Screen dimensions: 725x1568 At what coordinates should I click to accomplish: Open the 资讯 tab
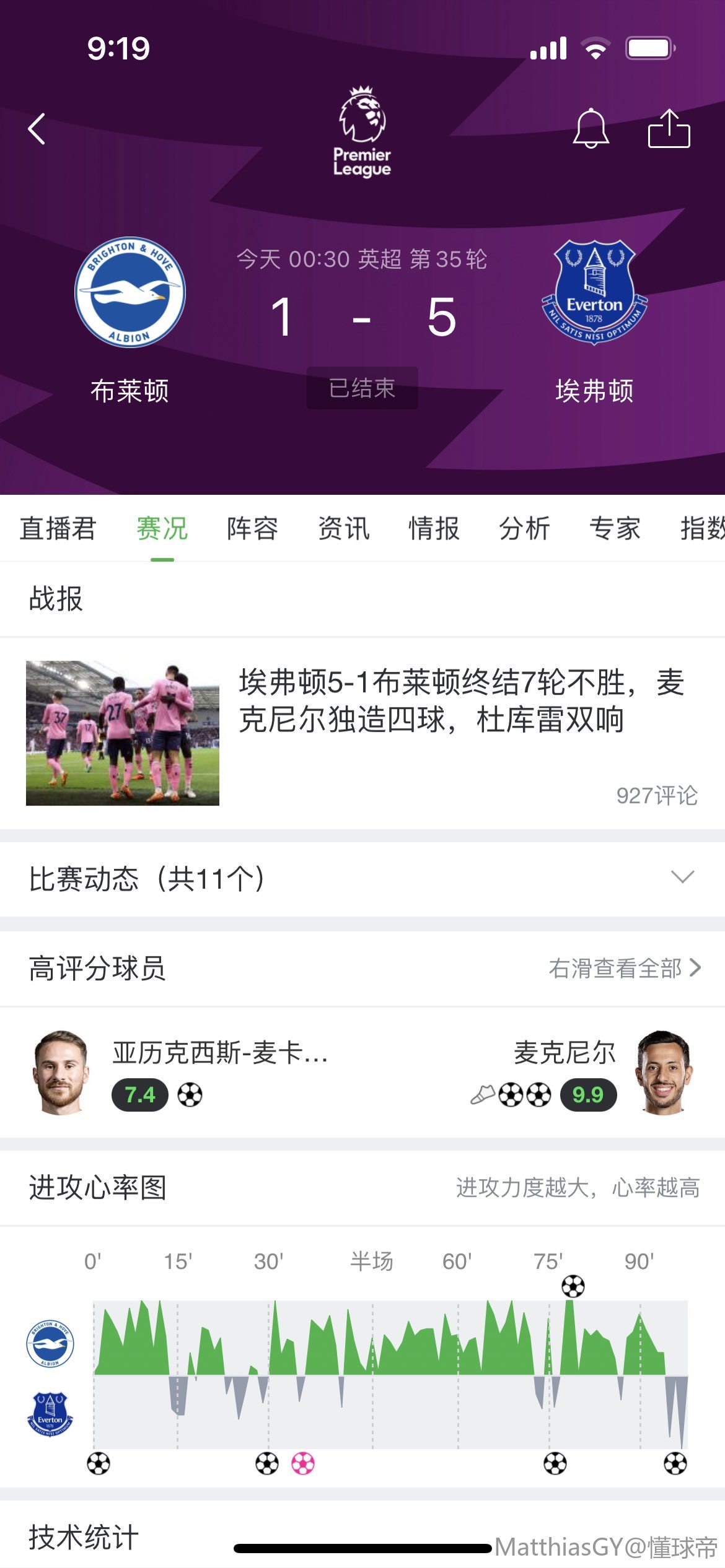tap(343, 529)
